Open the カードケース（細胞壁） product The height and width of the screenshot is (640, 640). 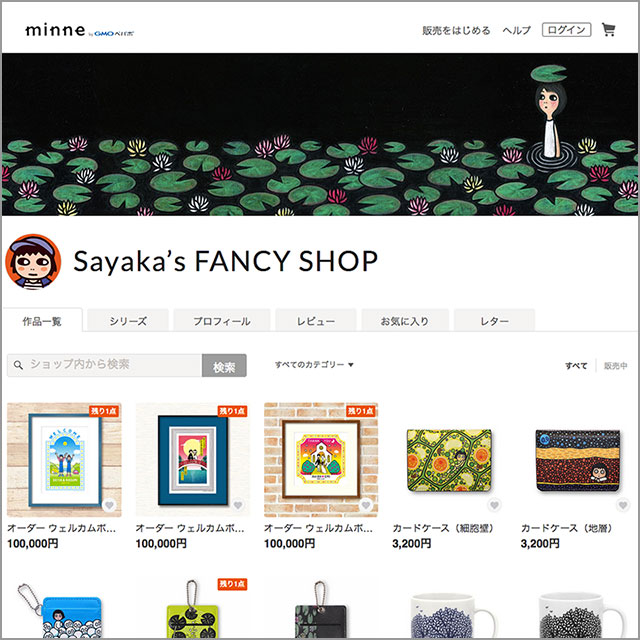[449, 456]
